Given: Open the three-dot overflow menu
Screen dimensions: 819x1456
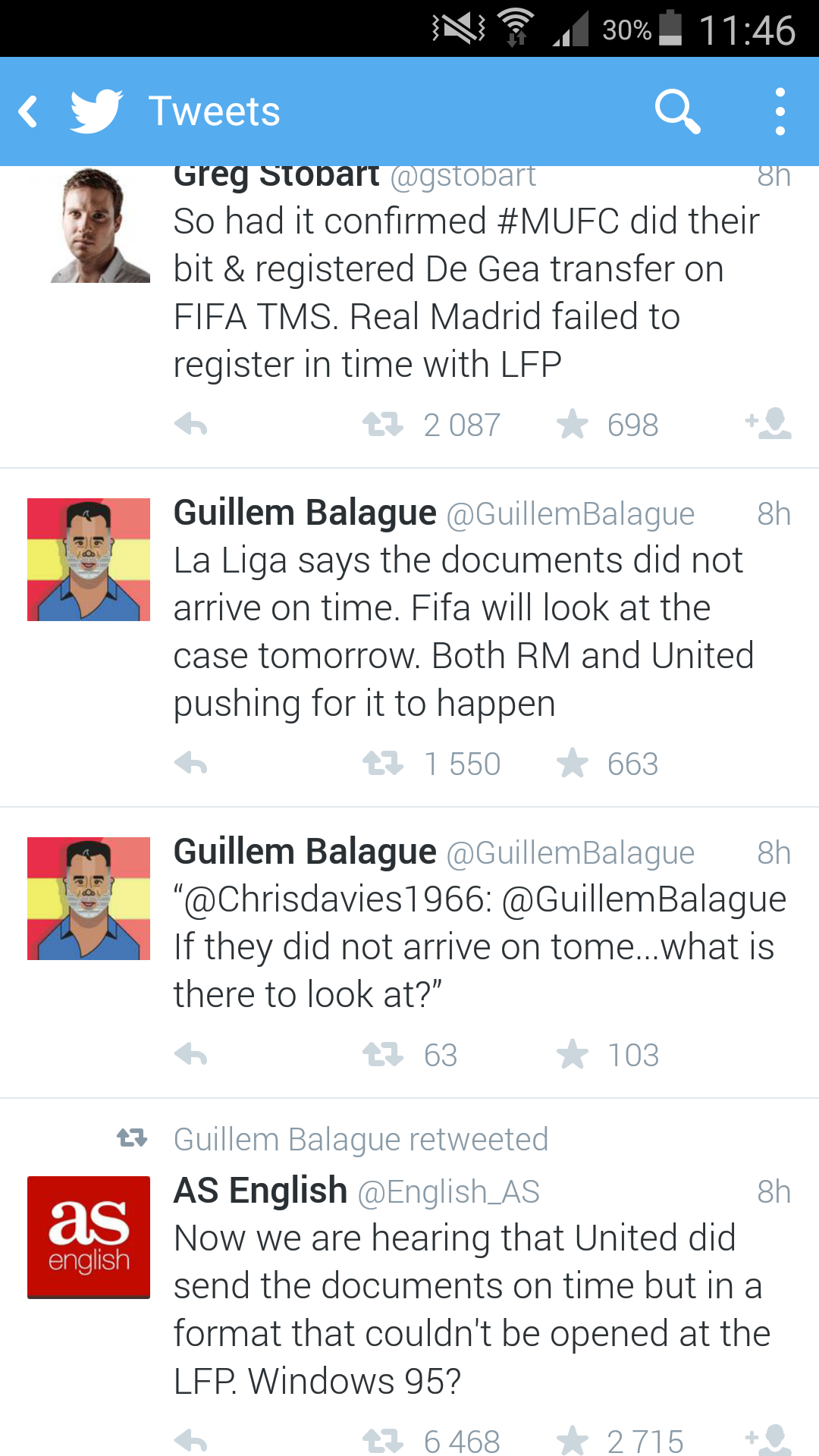Looking at the screenshot, I should click(780, 111).
